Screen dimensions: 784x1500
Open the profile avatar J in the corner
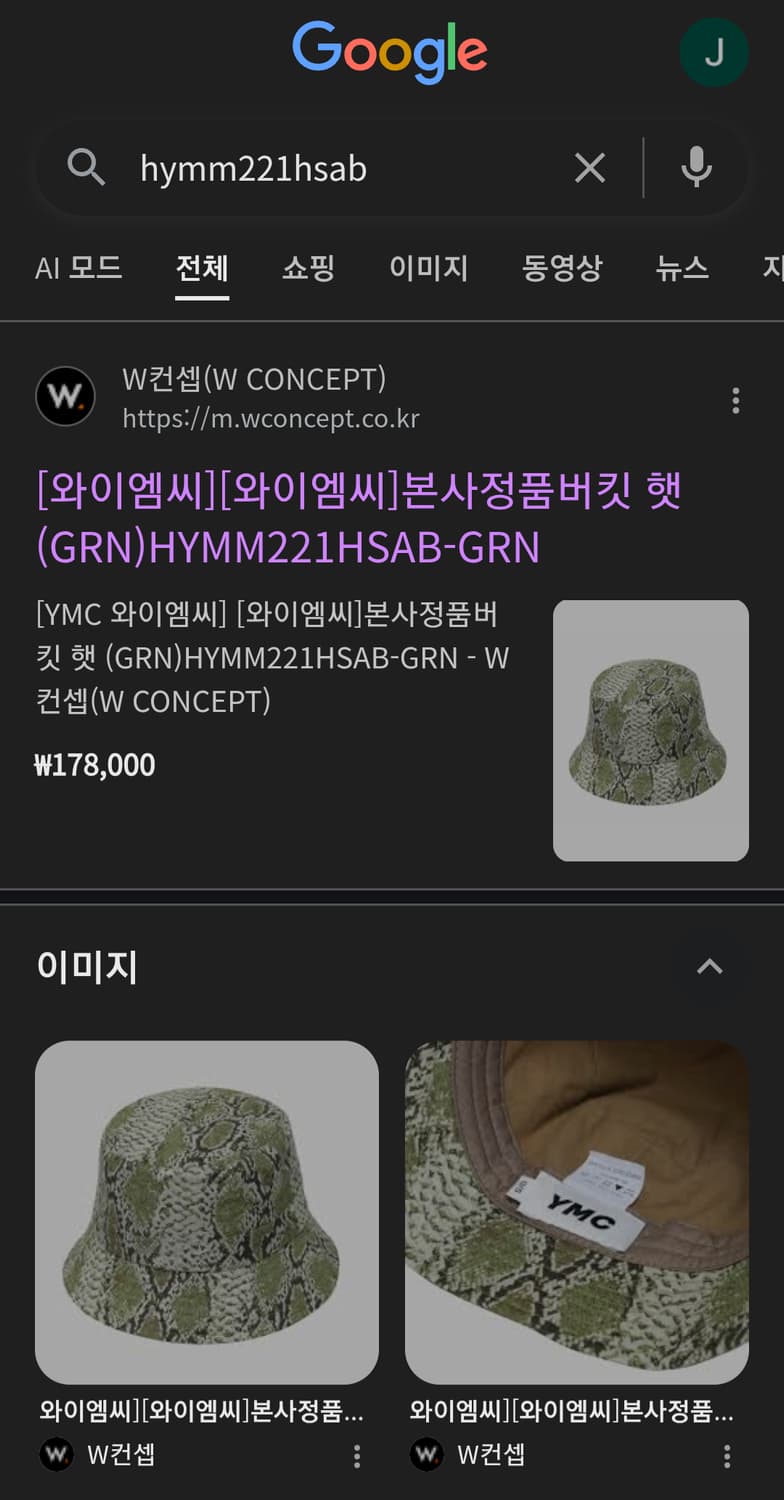click(x=714, y=52)
